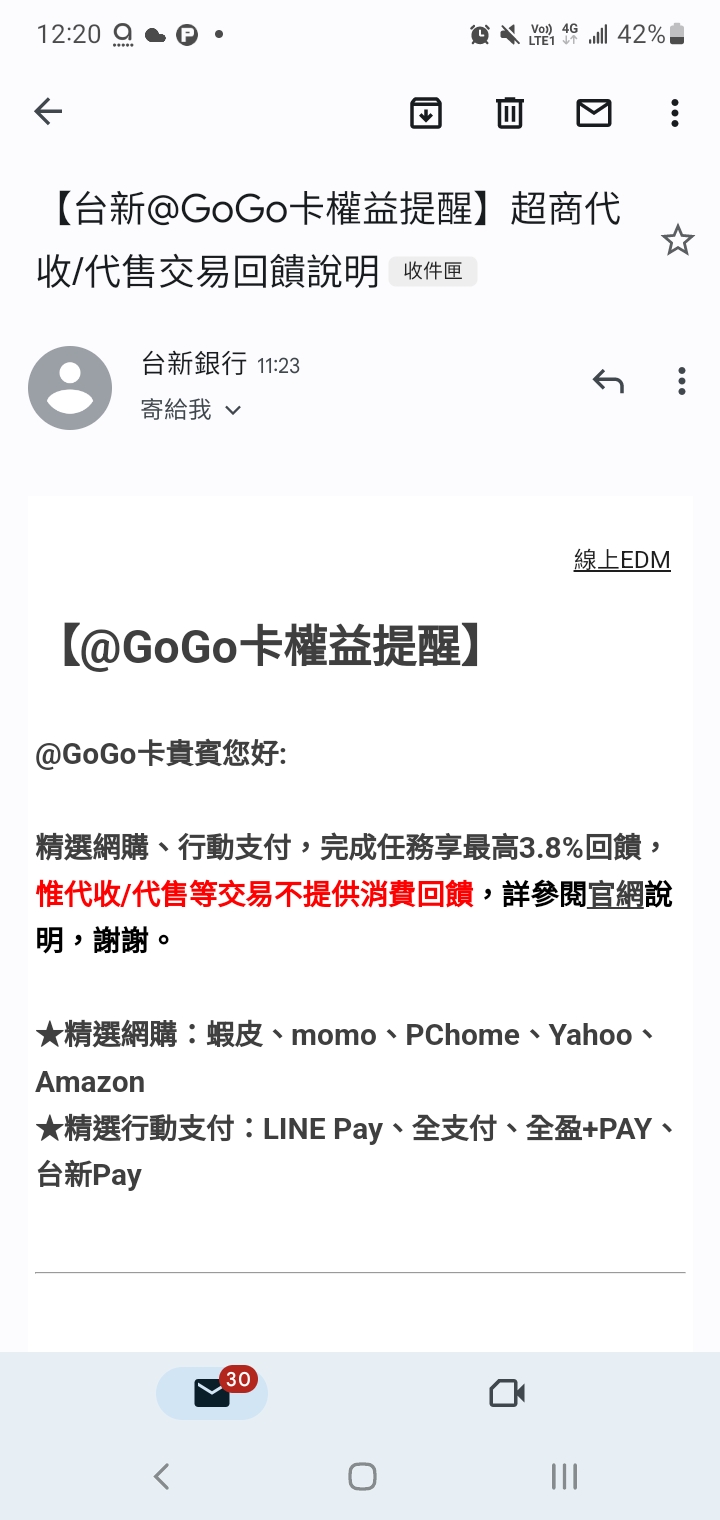Open the 台新銀行 sender avatar
Screen dimensions: 720x1520
pos(70,388)
